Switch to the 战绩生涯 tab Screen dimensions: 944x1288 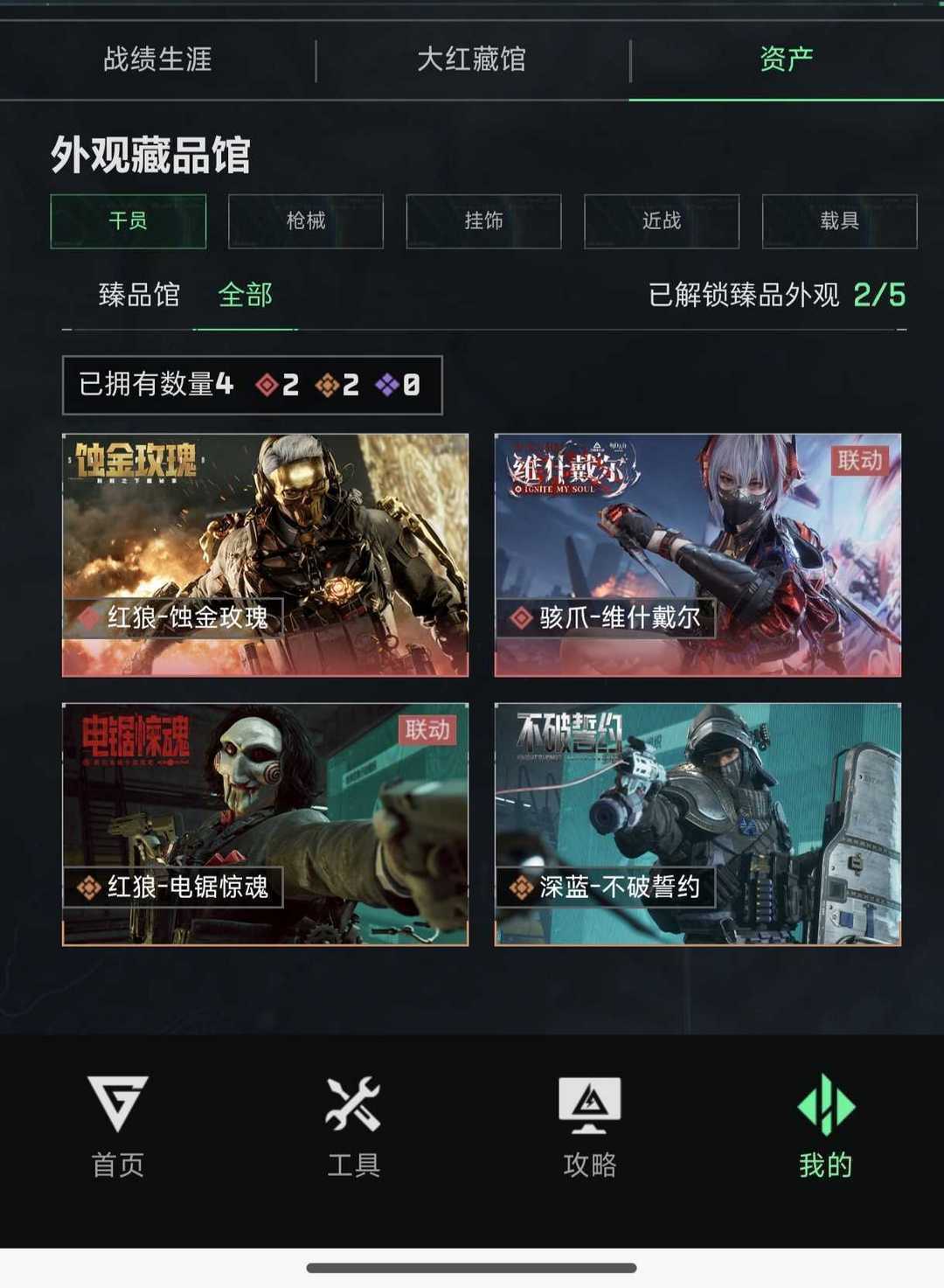[x=157, y=59]
